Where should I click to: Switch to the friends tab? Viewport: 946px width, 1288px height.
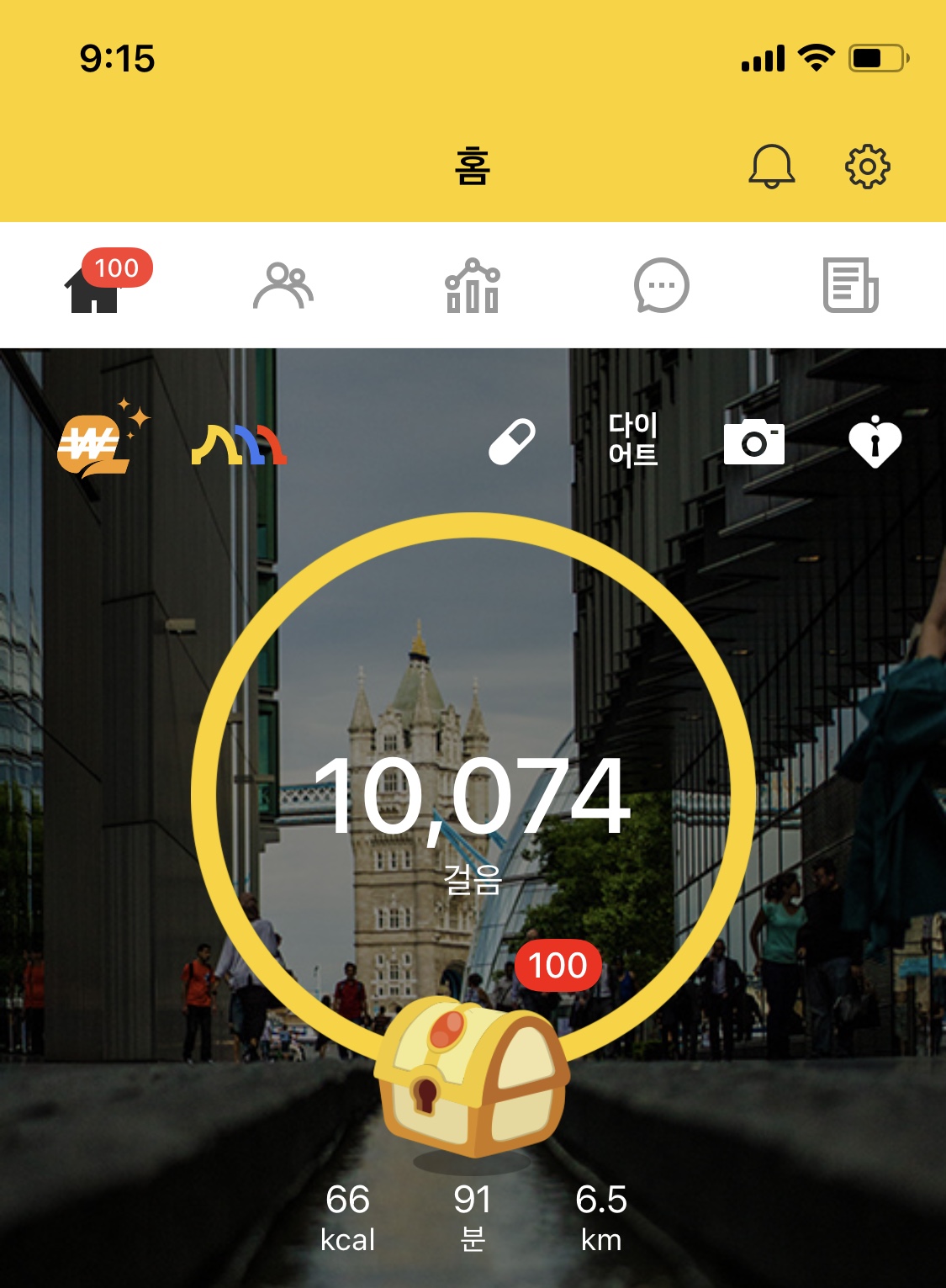(x=283, y=286)
